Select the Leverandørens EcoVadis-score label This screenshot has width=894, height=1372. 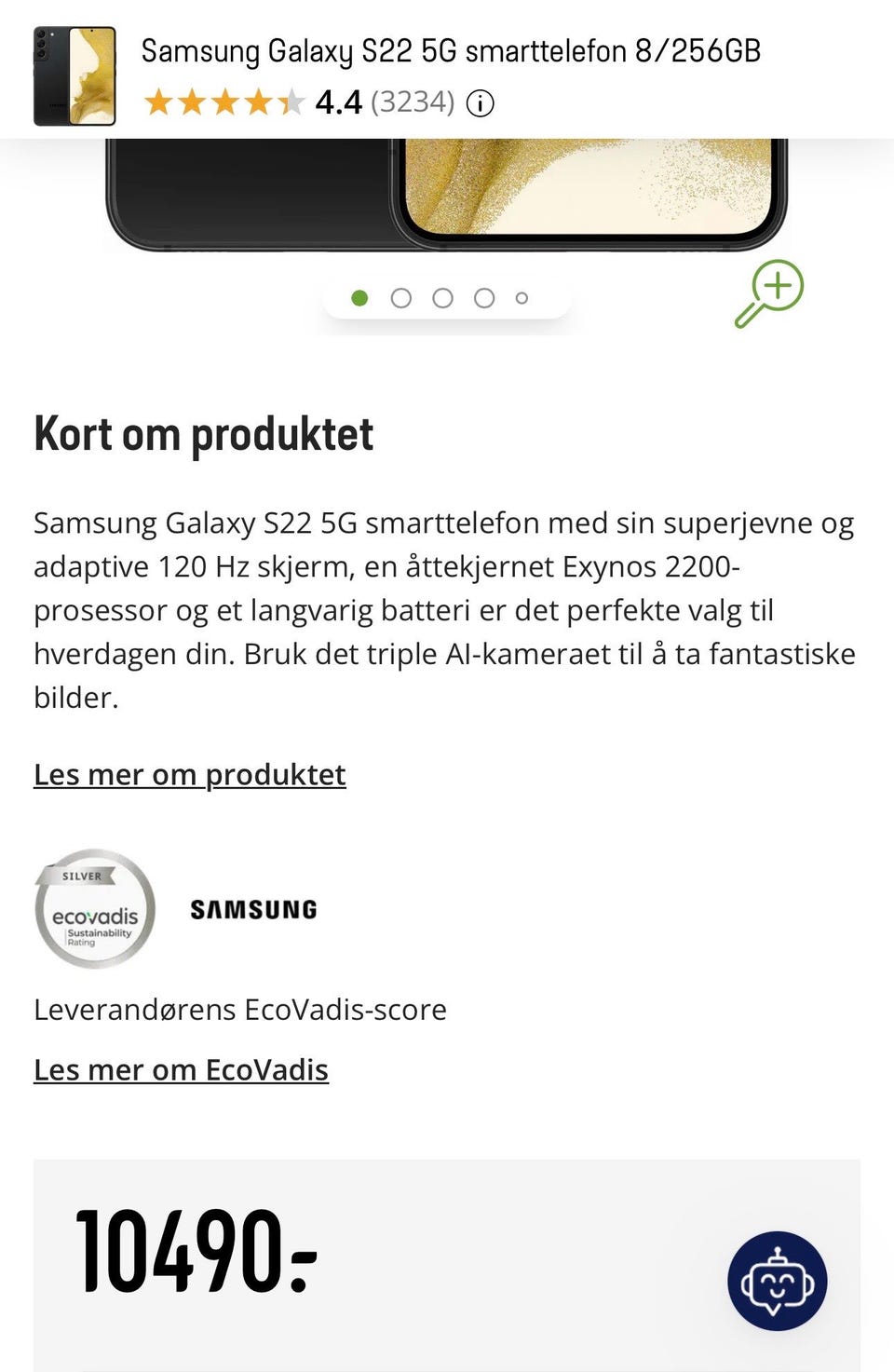pos(239,1010)
